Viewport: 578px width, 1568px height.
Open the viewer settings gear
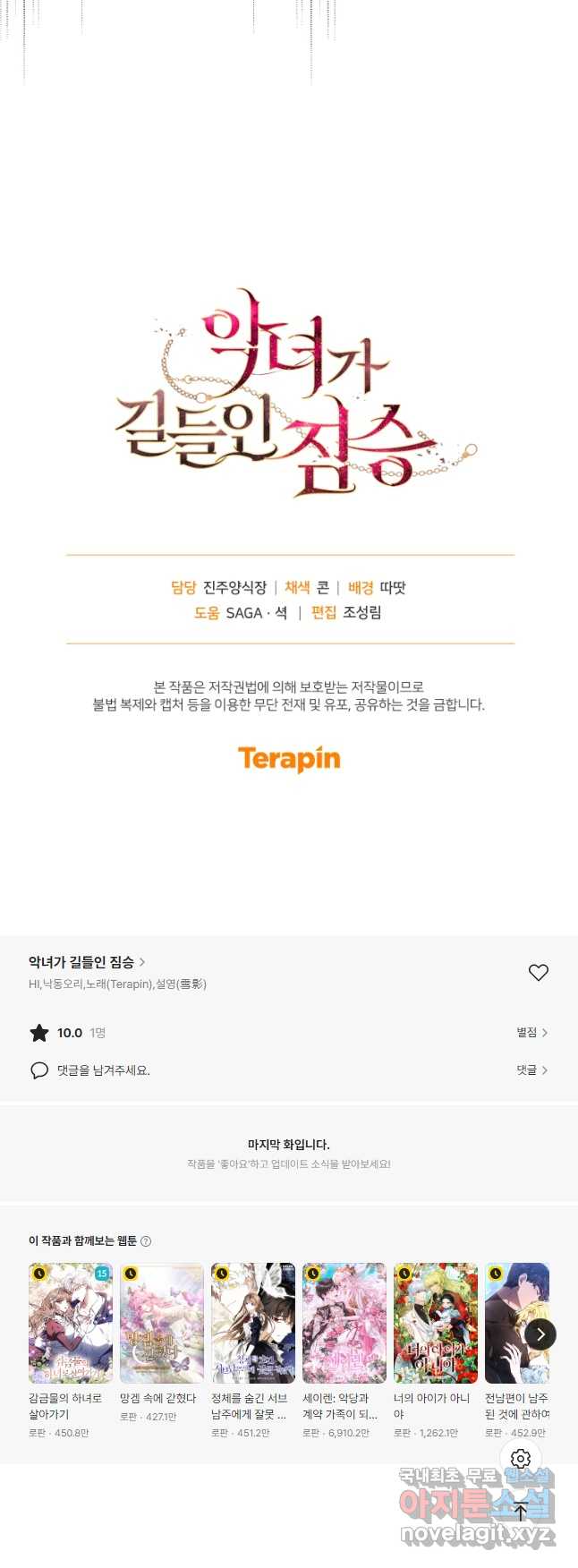[521, 1459]
